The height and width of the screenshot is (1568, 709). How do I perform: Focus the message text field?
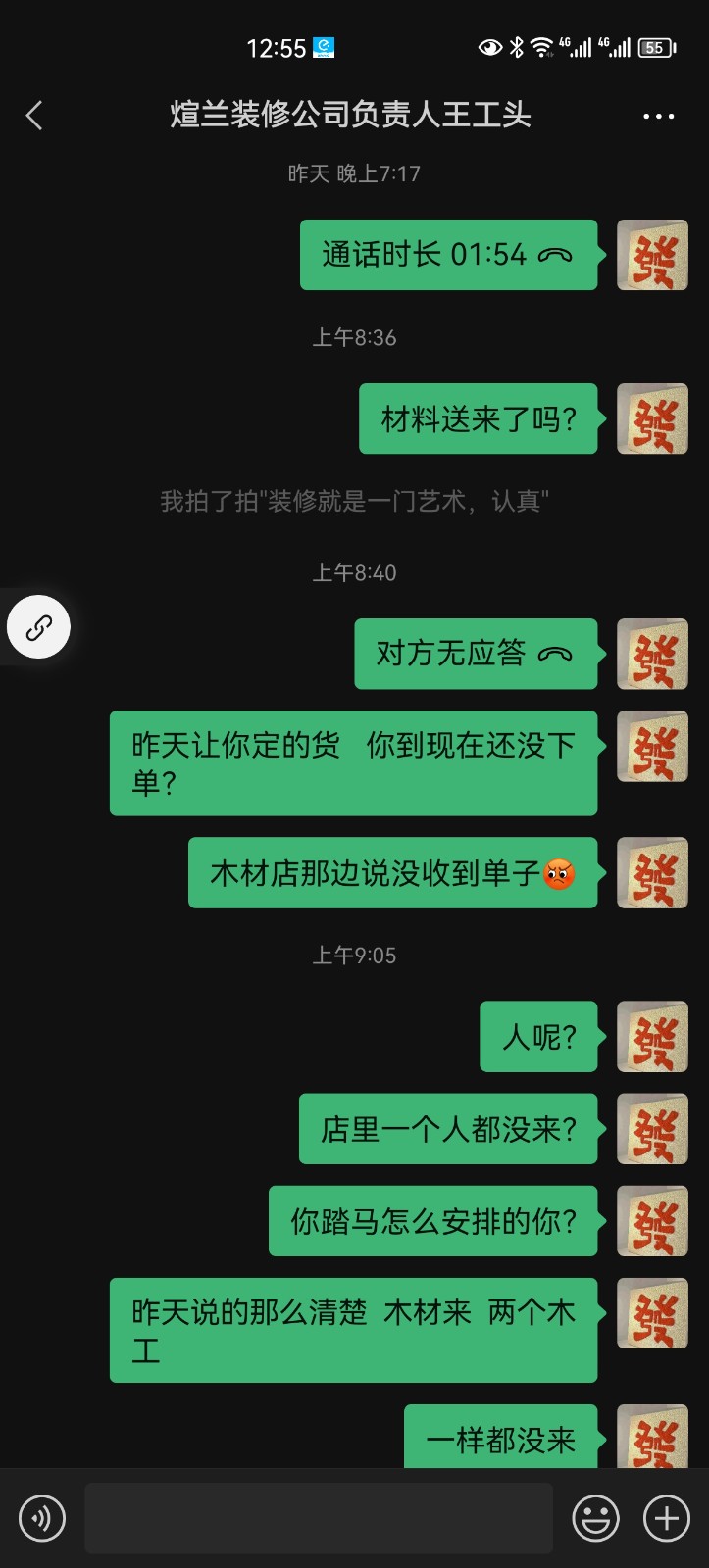[x=318, y=1519]
